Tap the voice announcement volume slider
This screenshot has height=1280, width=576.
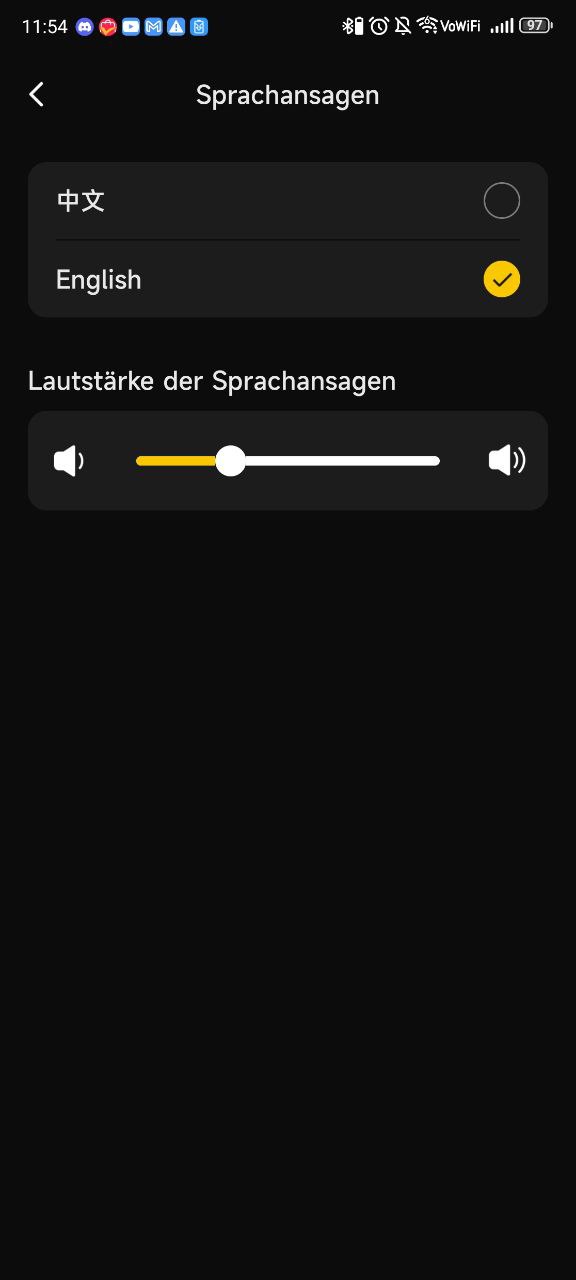tap(288, 461)
